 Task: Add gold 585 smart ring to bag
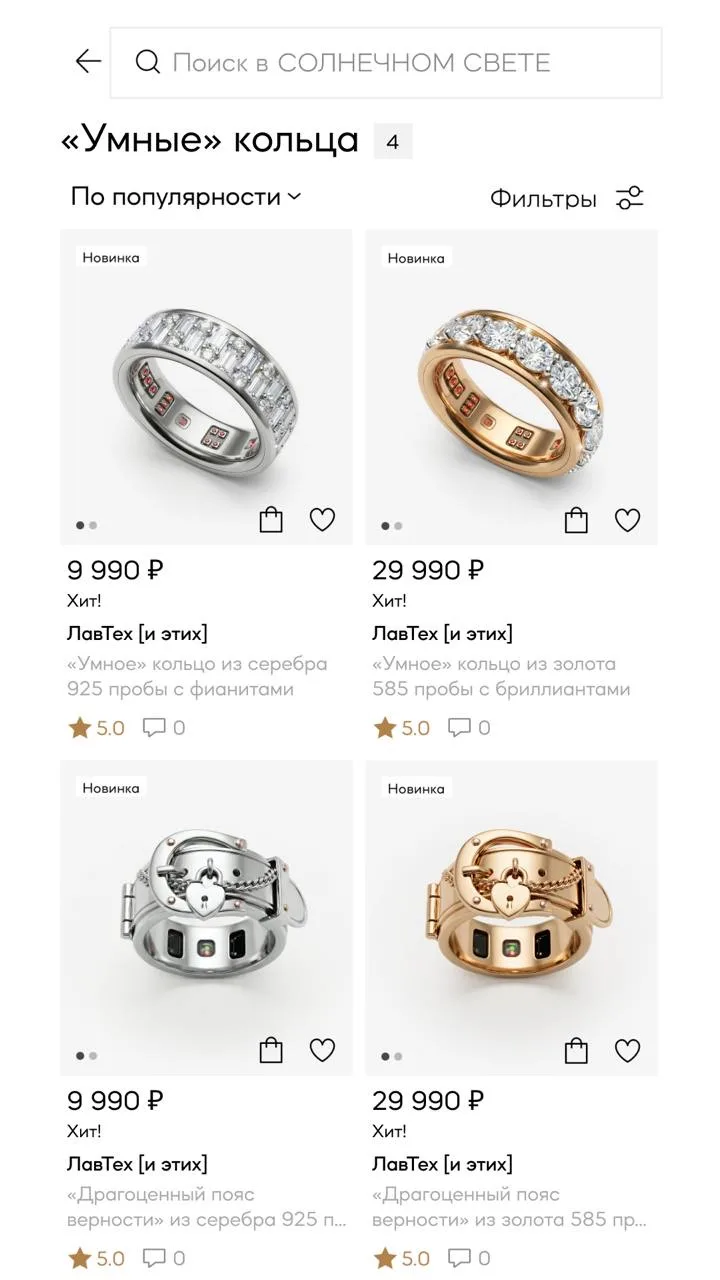(576, 520)
